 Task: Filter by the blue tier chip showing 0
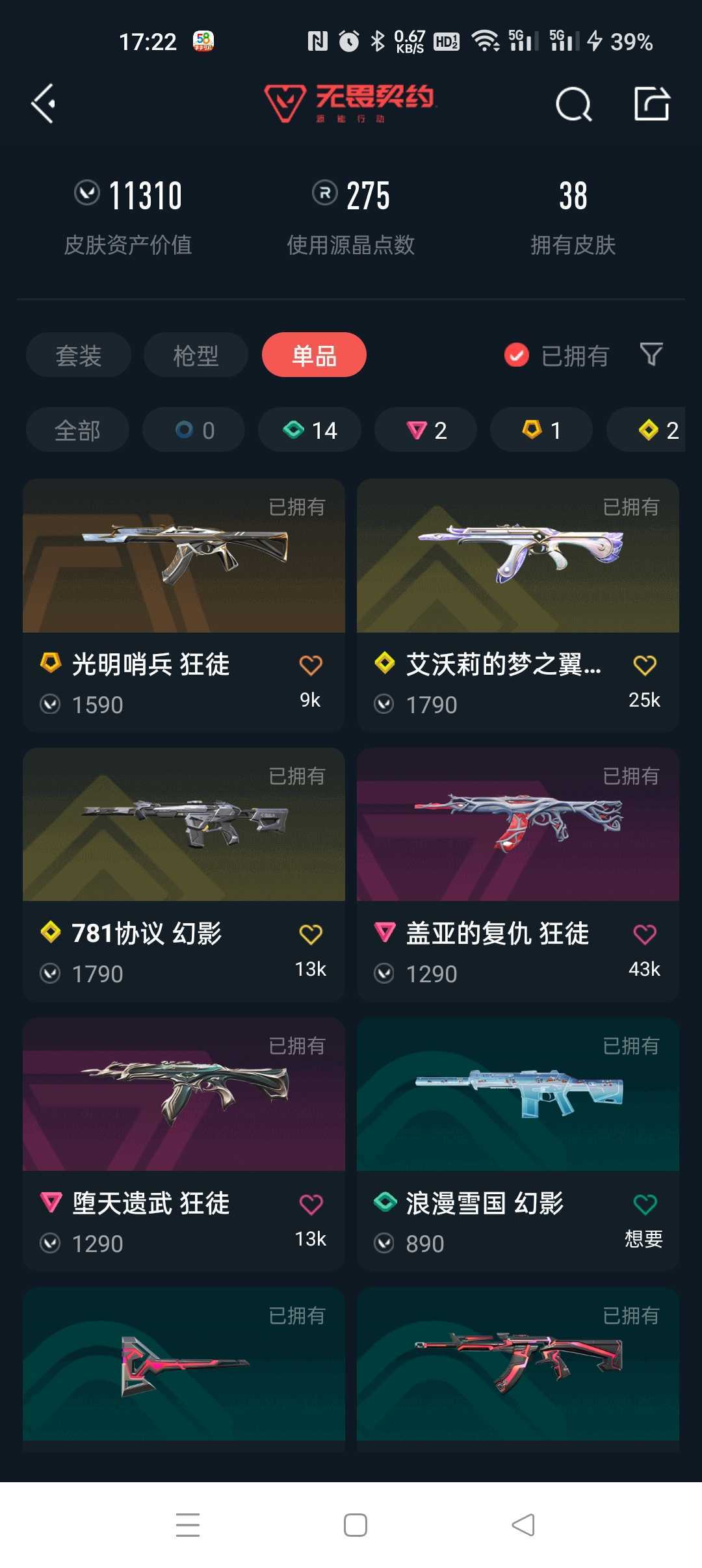pos(194,430)
